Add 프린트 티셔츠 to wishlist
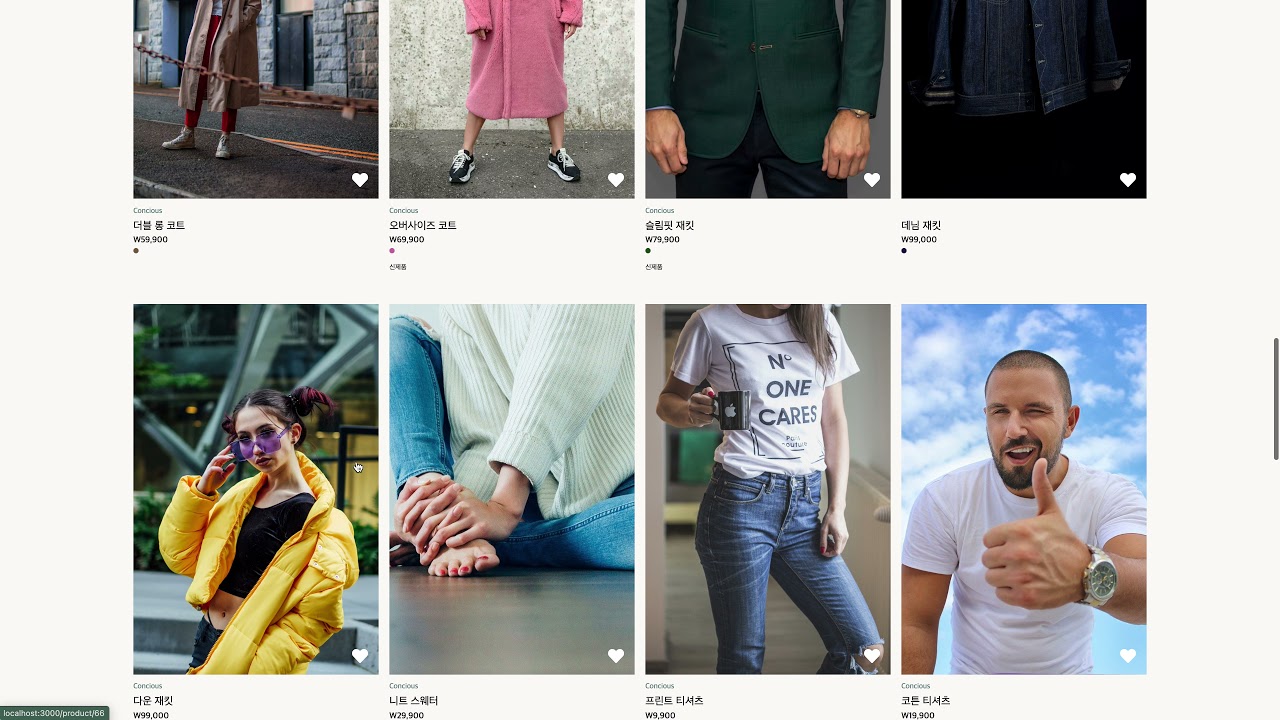Viewport: 1280px width, 720px height. [872, 656]
